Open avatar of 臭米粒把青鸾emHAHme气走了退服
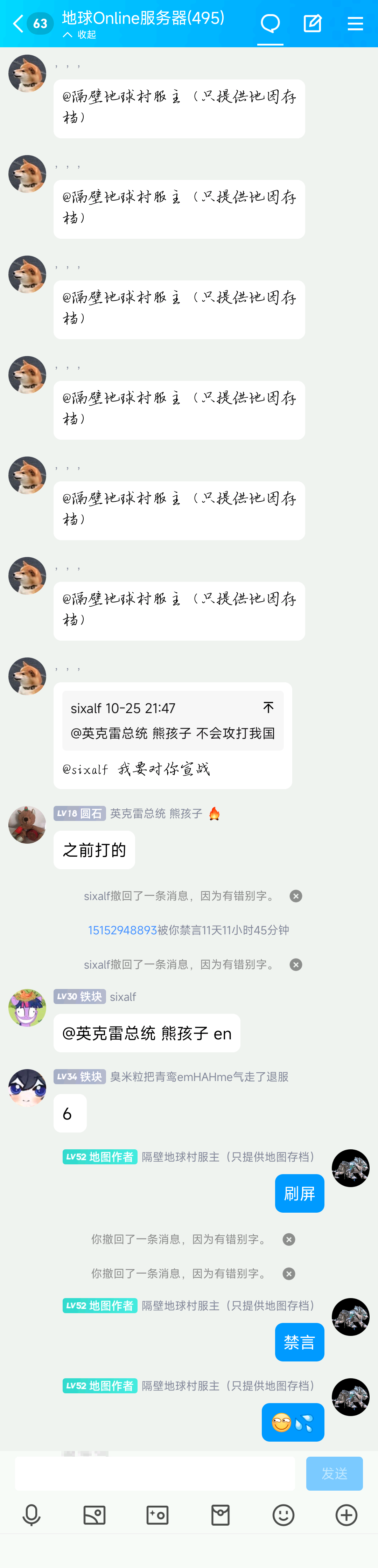378x1568 pixels. tap(27, 1088)
